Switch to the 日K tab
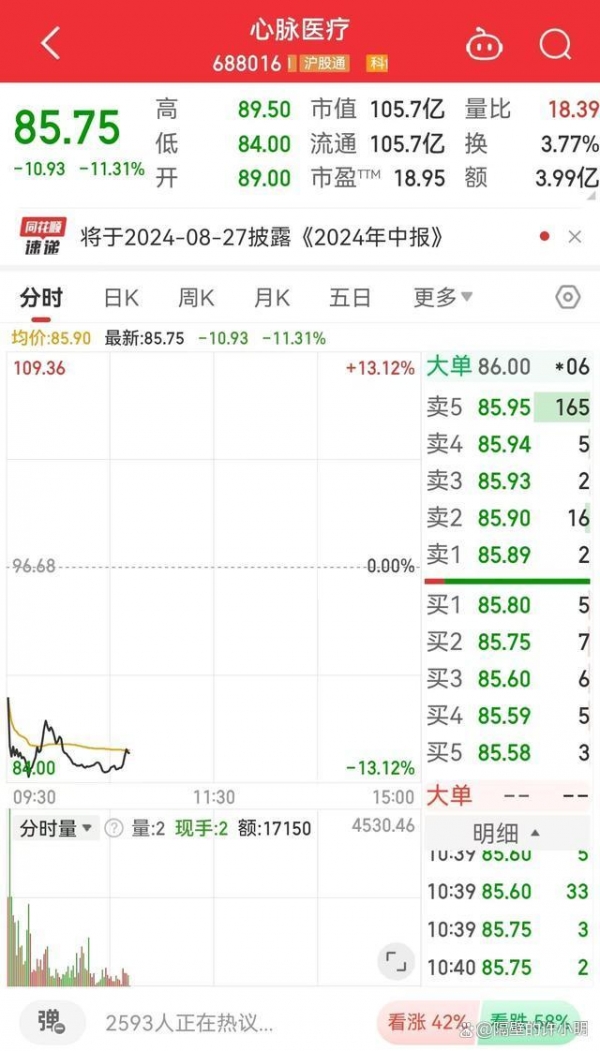Viewport: 600px width, 1051px height. (121, 298)
